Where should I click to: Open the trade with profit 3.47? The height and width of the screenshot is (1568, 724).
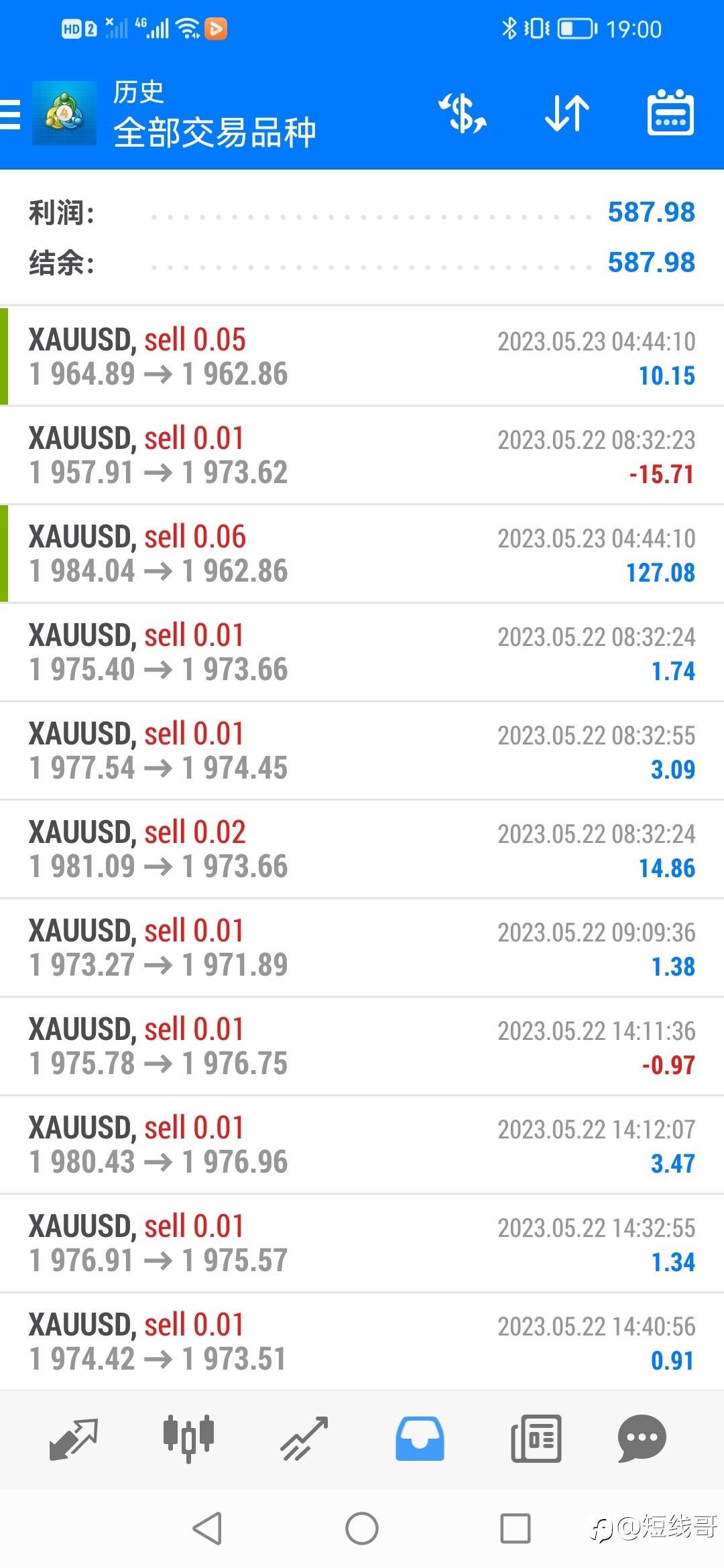362,1145
